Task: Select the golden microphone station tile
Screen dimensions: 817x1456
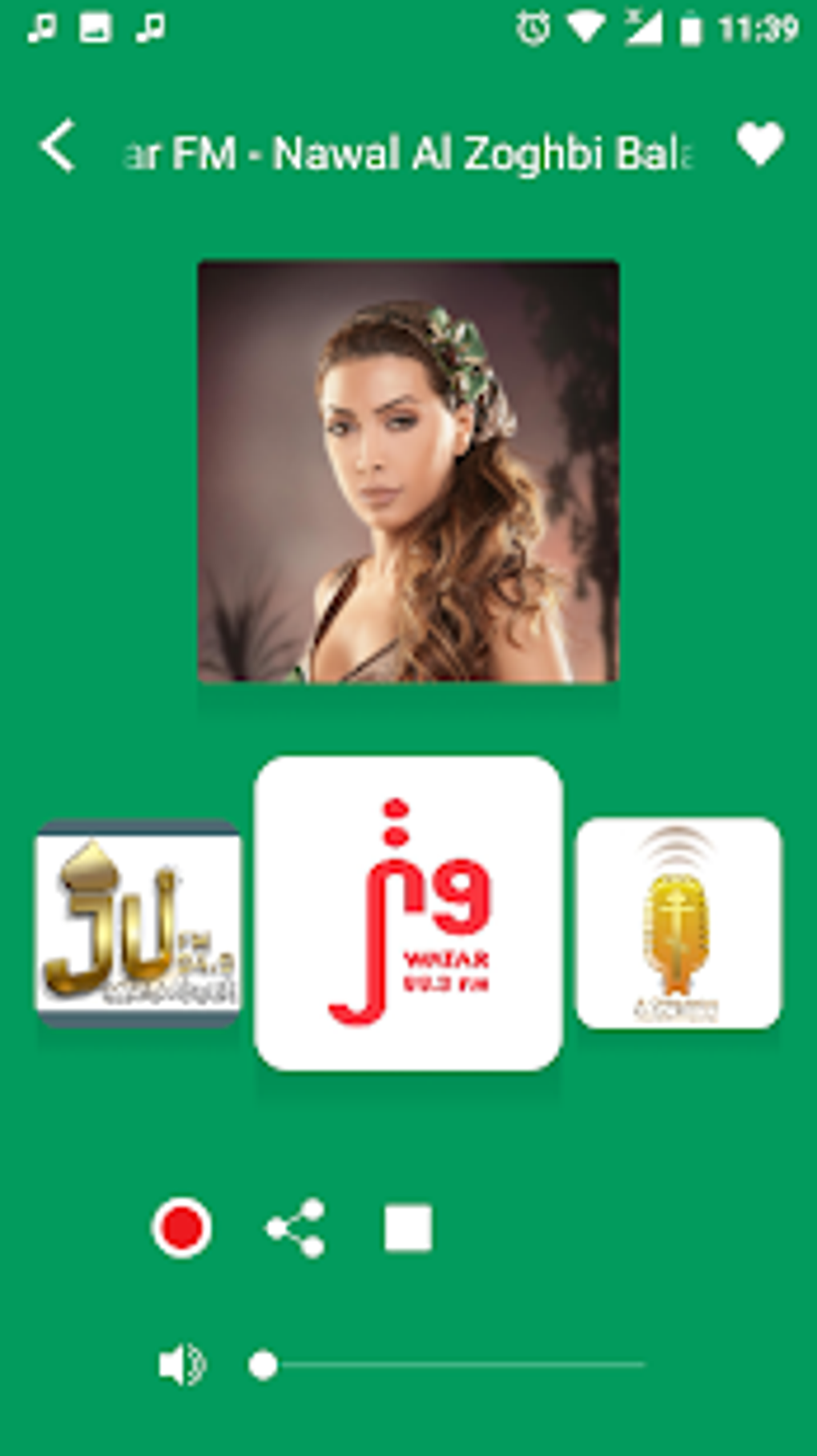Action: click(x=678, y=923)
